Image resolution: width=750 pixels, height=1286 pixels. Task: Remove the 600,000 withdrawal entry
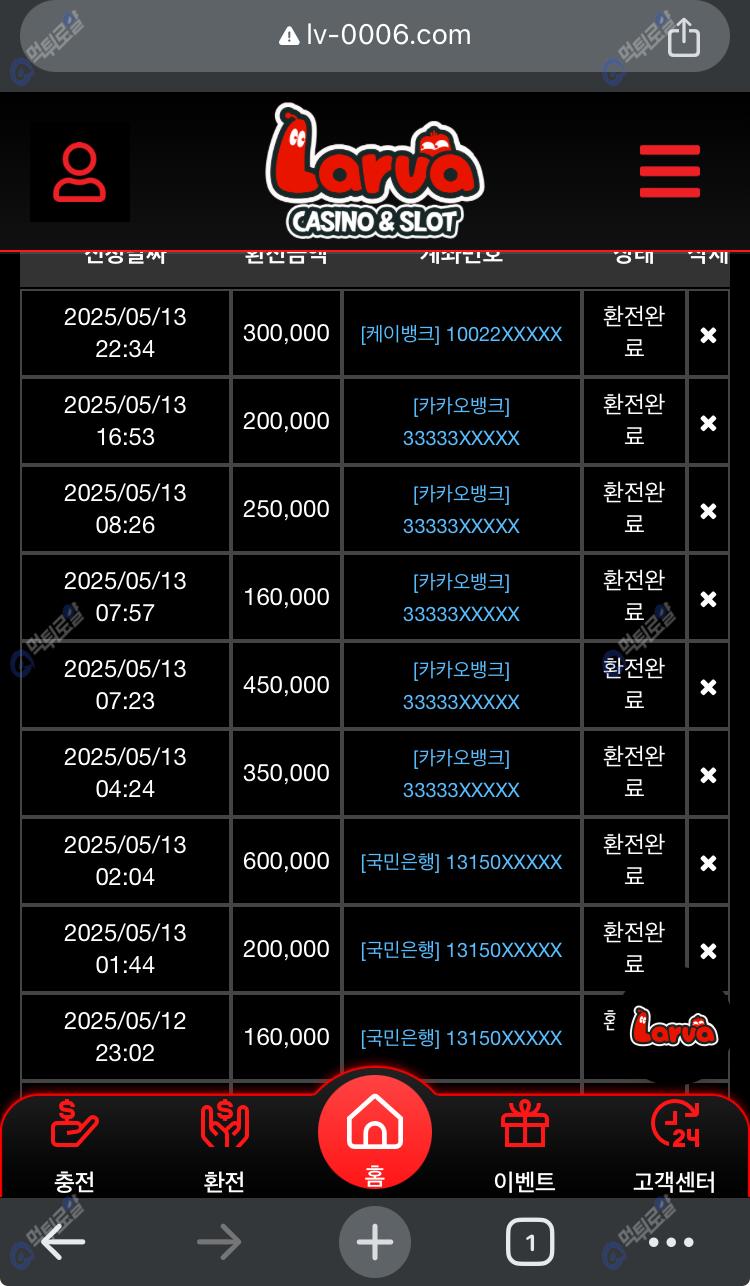coord(708,863)
